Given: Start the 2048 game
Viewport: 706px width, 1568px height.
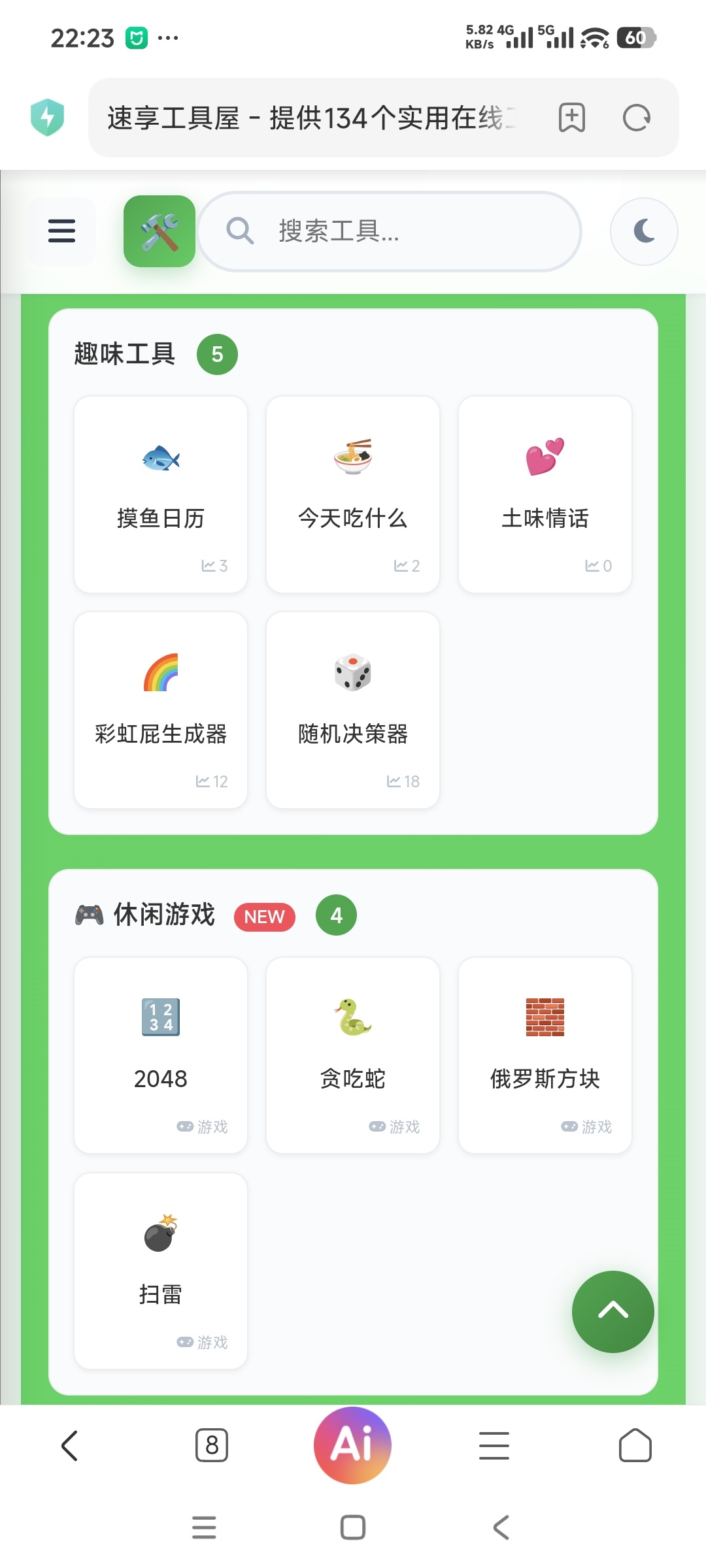Looking at the screenshot, I should [160, 1052].
